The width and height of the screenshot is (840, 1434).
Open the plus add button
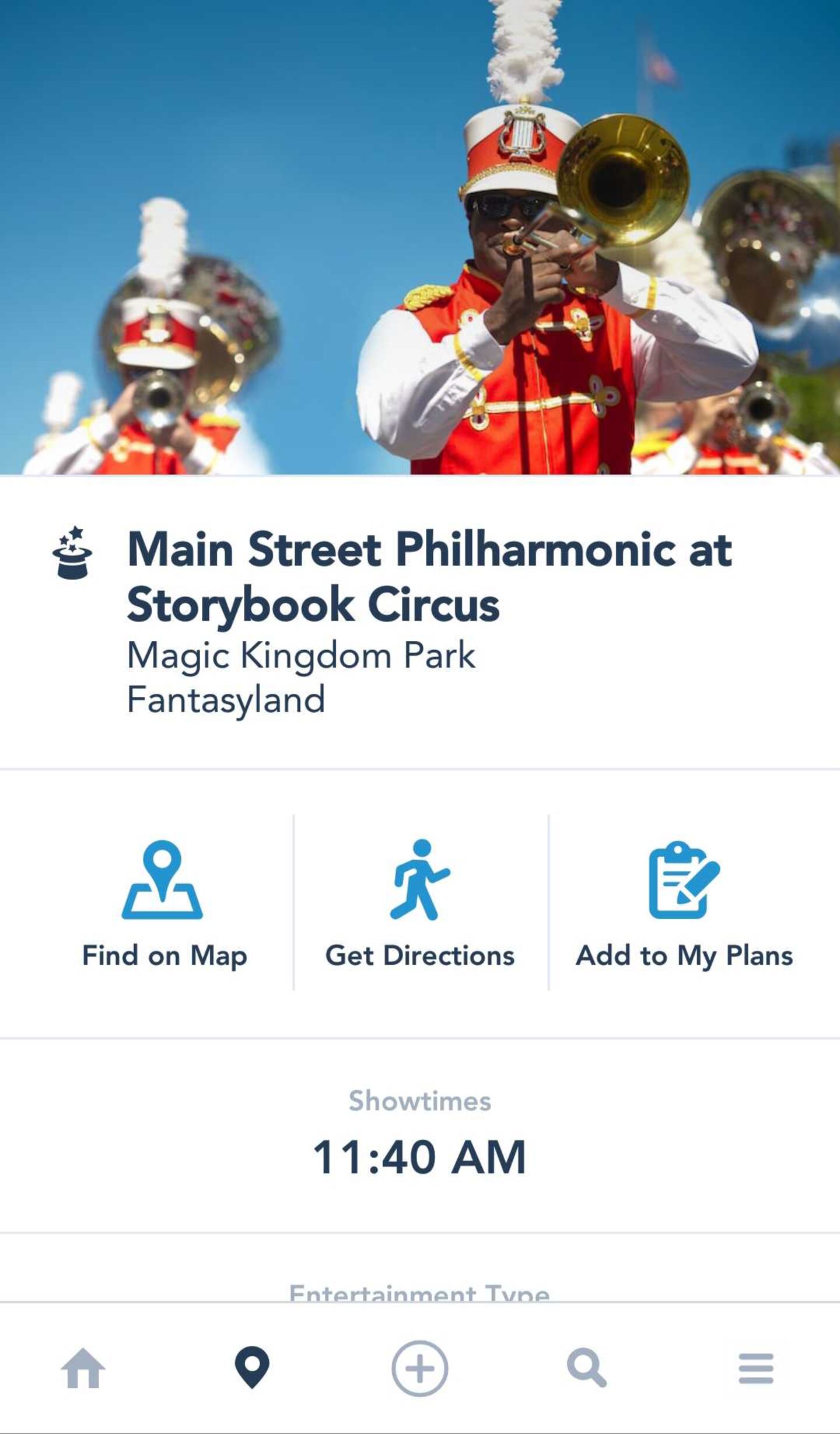coord(419,1369)
